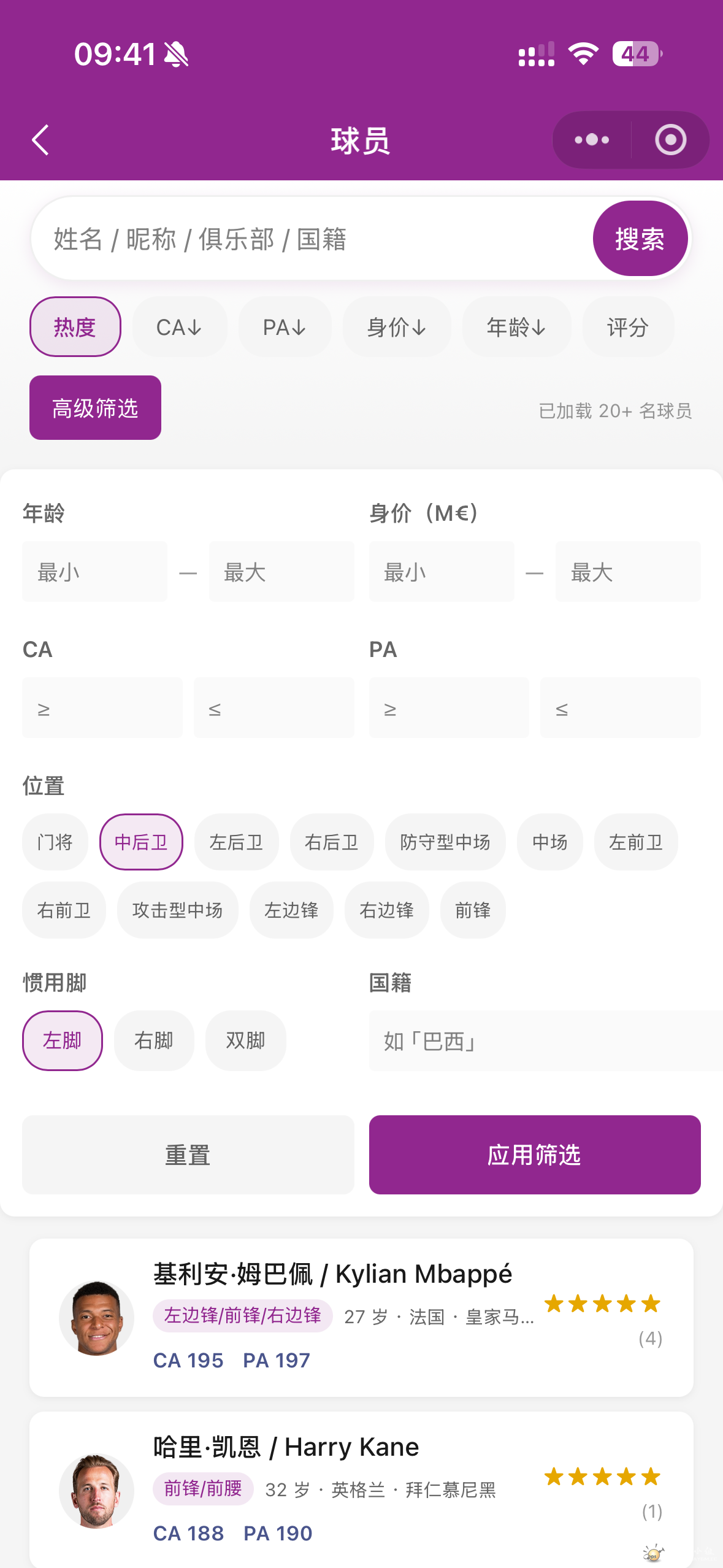Viewport: 723px width, 1568px height.
Task: Close the mini program via the circle icon
Action: pyautogui.click(x=670, y=140)
